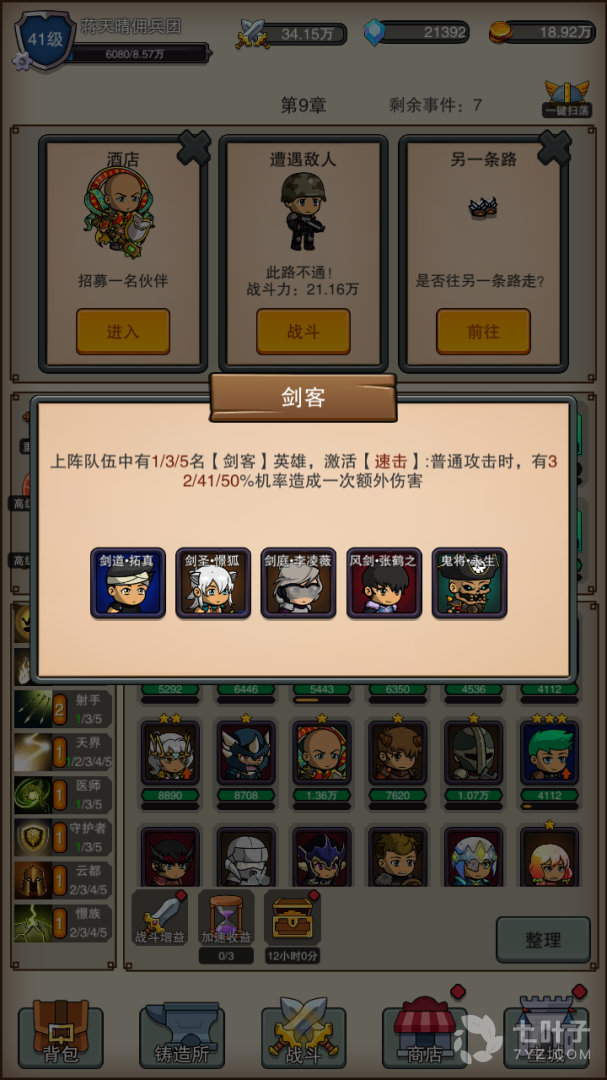Tap the 加速收益 hourglass

point(225,916)
